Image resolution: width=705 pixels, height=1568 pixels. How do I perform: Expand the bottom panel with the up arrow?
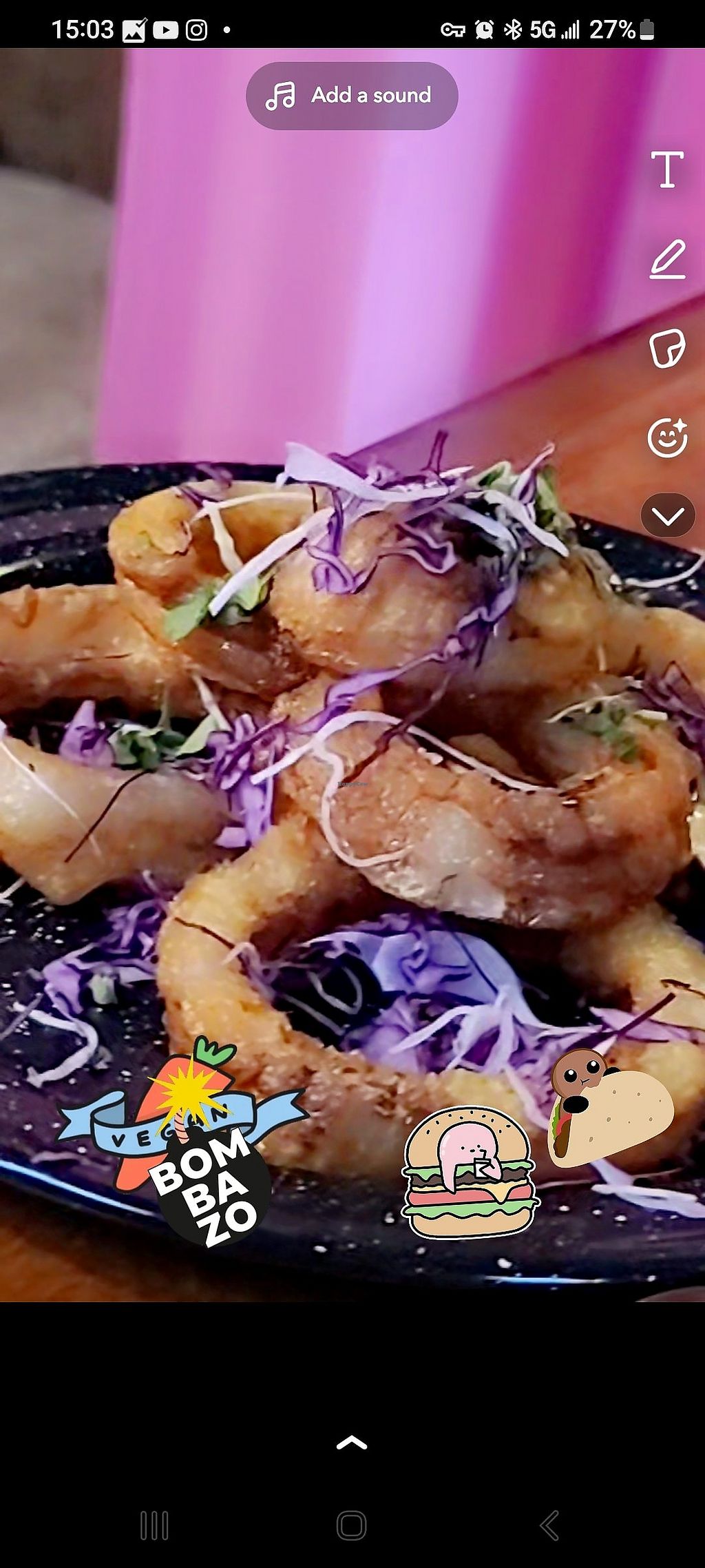(x=352, y=1443)
